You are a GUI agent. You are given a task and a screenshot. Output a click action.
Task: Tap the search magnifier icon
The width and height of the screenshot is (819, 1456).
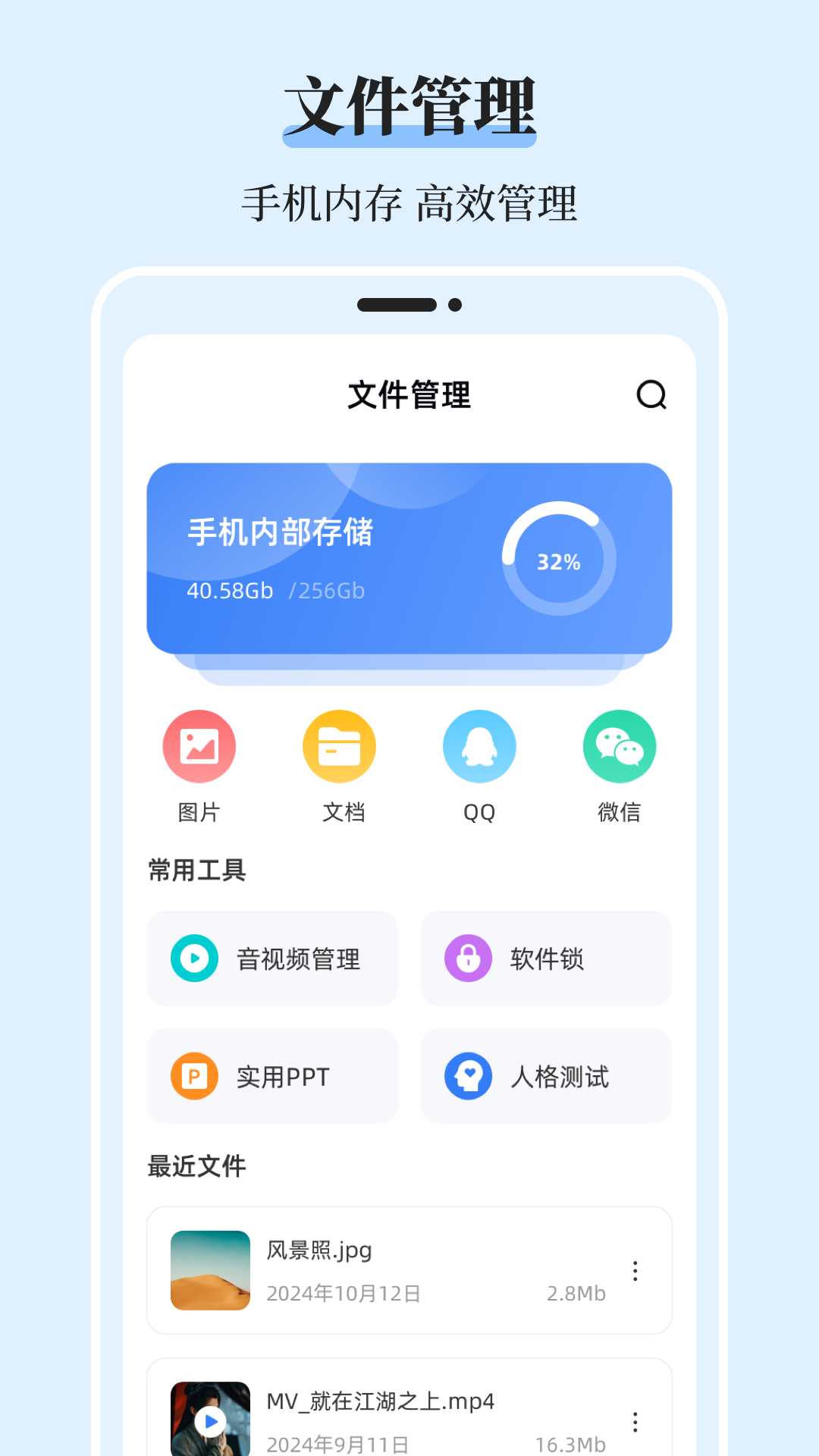652,396
